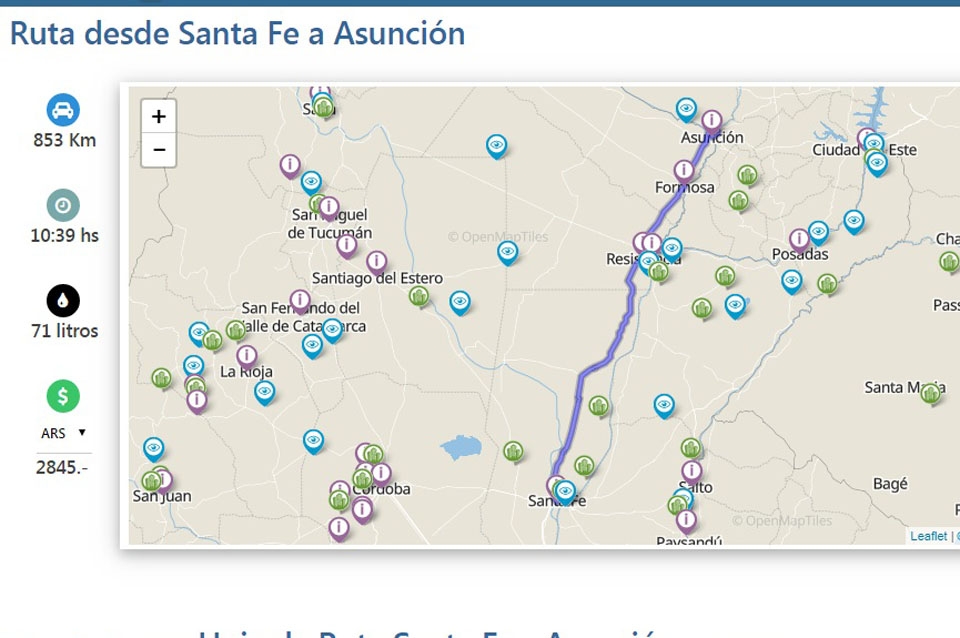Tap the info marker at Posadas
The width and height of the screenshot is (960, 638).
click(799, 239)
